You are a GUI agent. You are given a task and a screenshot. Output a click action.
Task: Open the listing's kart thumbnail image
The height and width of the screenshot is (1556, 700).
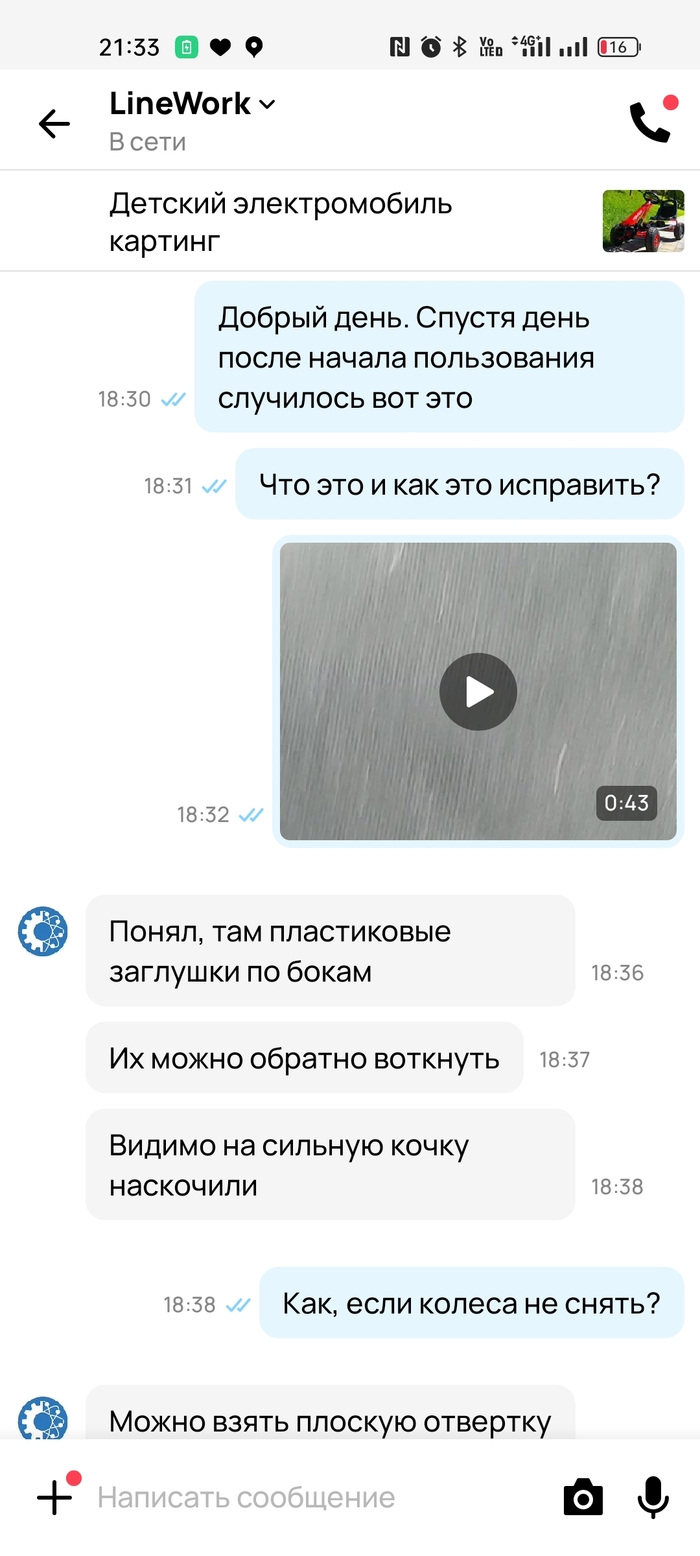pos(643,221)
